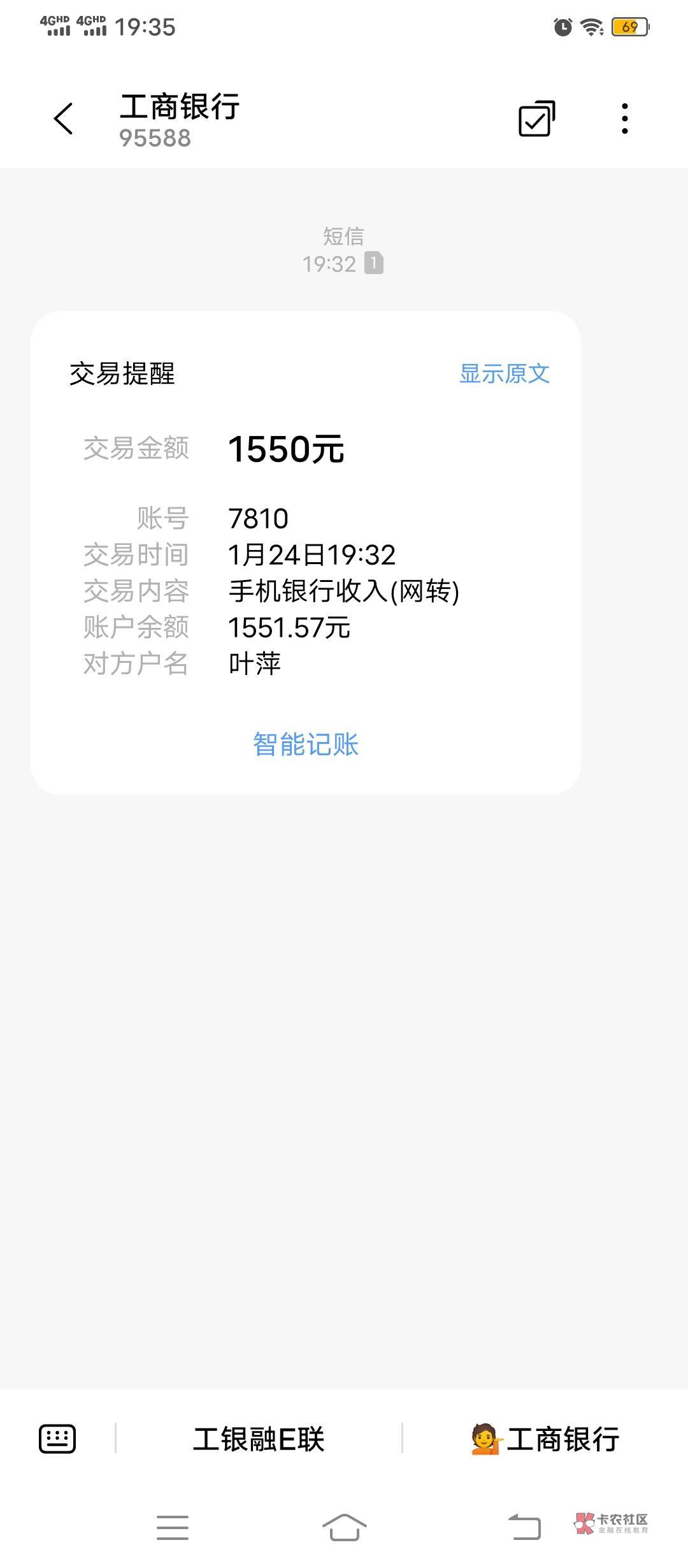The height and width of the screenshot is (1568, 688).
Task: Go back from the 工商银行 conversation
Action: click(64, 119)
